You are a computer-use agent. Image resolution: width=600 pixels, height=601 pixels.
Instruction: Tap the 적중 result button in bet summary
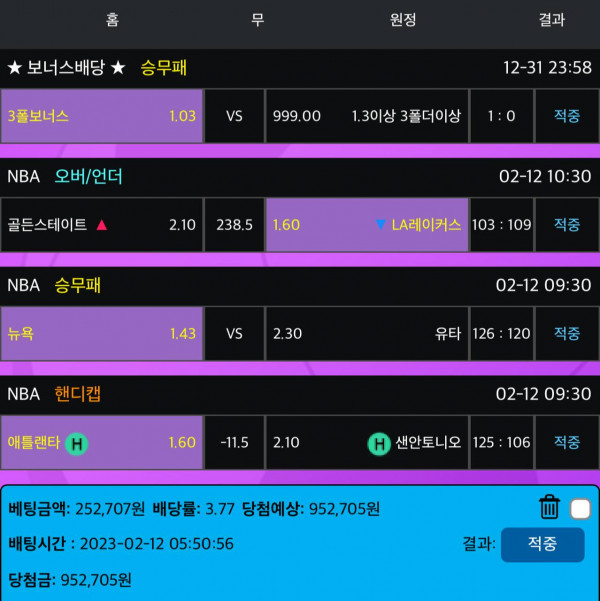pyautogui.click(x=542, y=545)
